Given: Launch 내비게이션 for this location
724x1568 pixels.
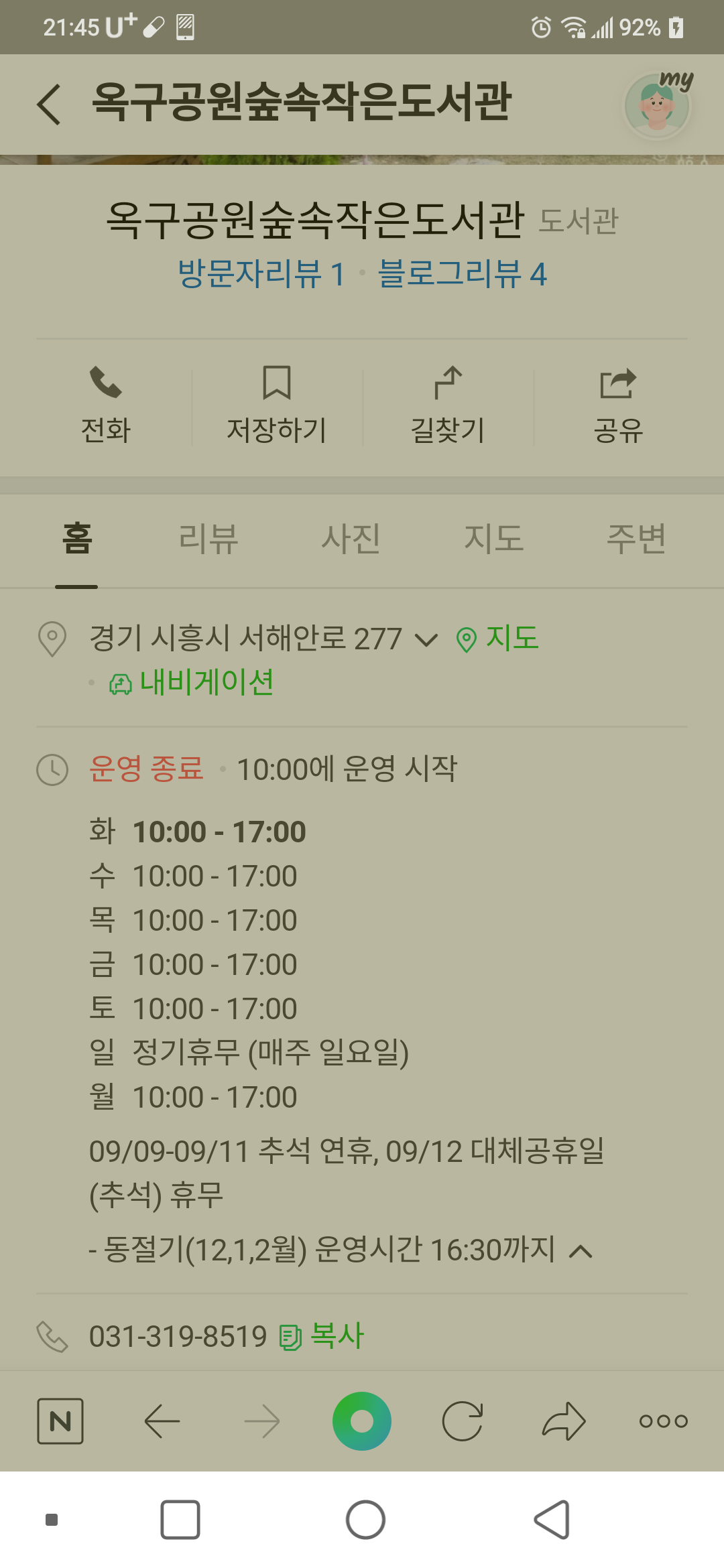Looking at the screenshot, I should (191, 683).
